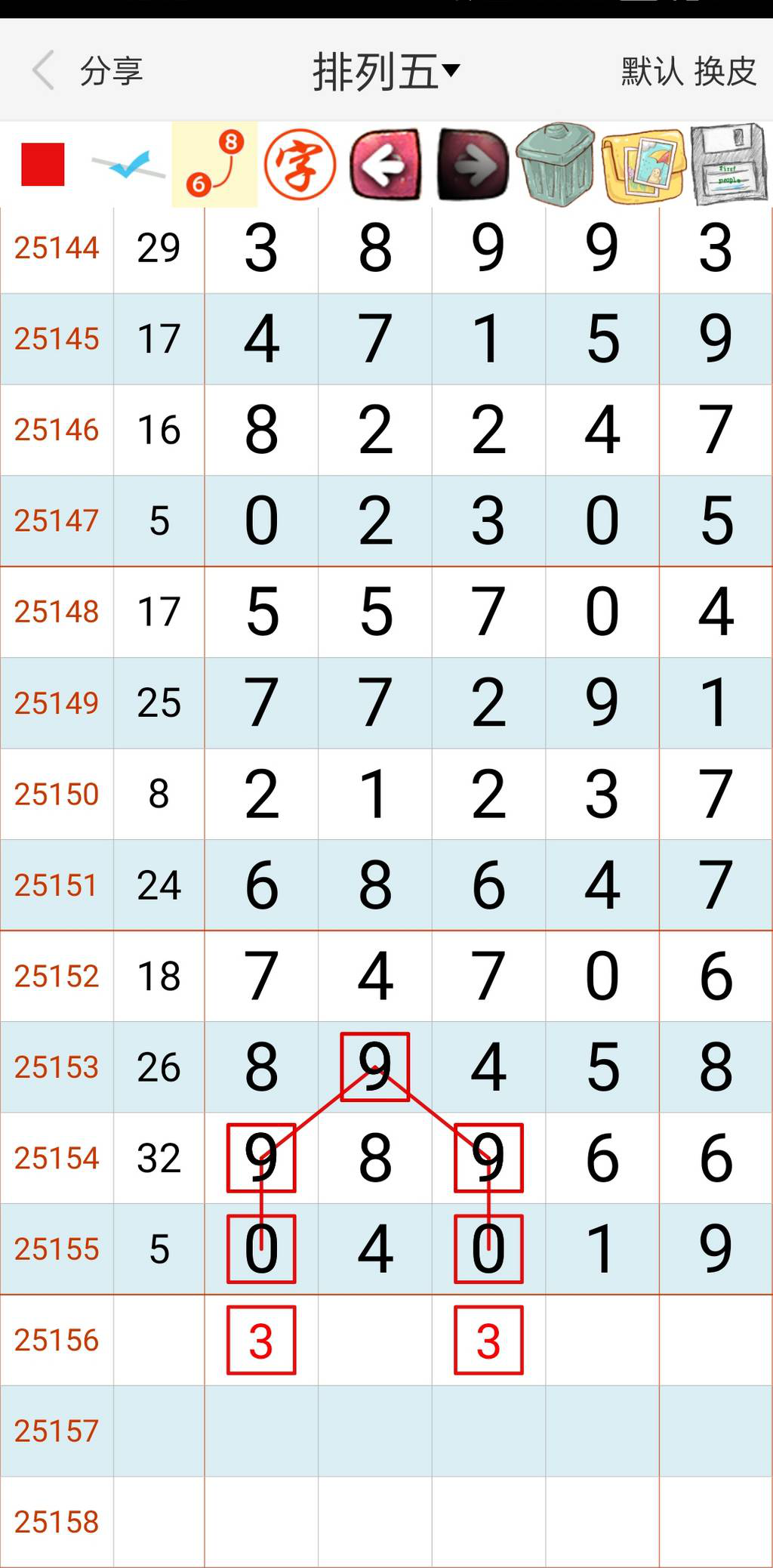Pick the red color swatch

43,164
